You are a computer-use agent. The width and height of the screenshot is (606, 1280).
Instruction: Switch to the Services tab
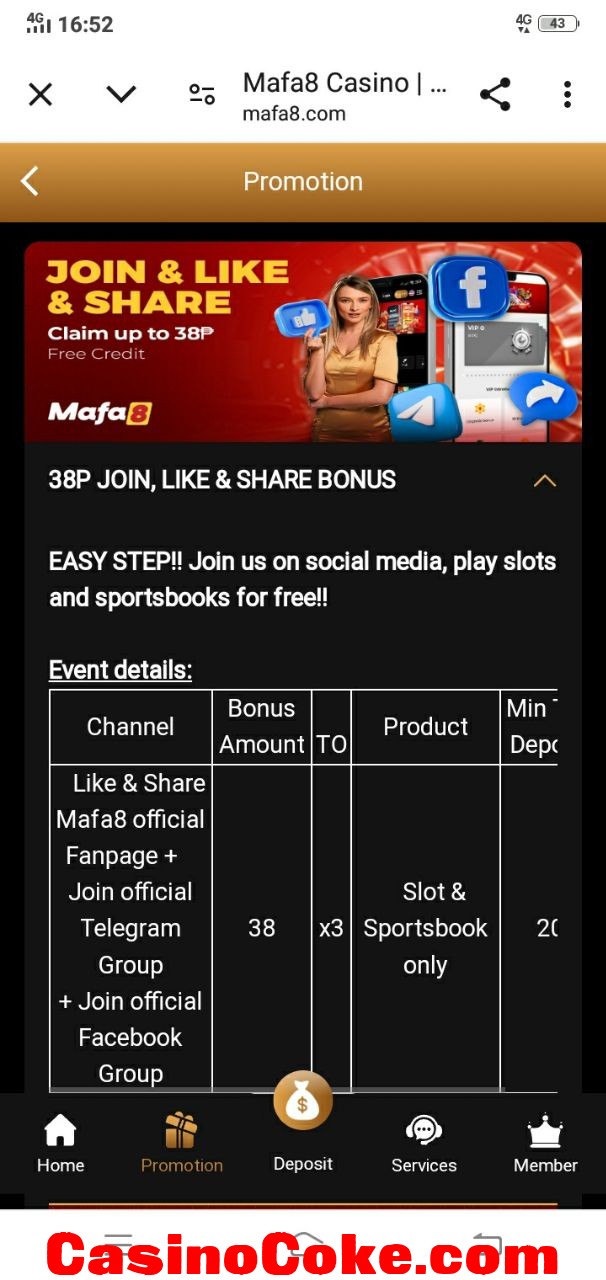tap(424, 1143)
